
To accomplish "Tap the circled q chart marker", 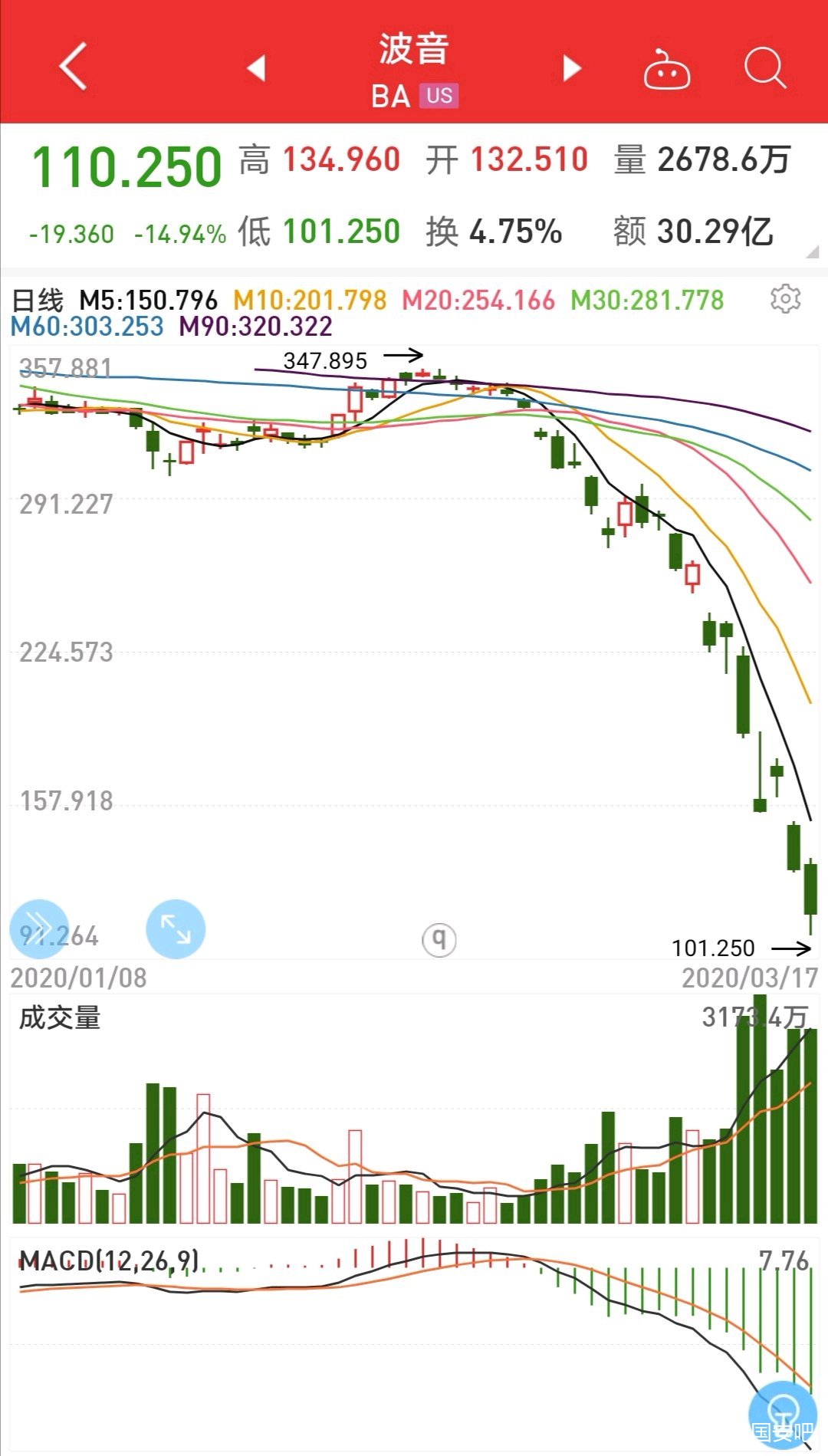I will (x=439, y=938).
